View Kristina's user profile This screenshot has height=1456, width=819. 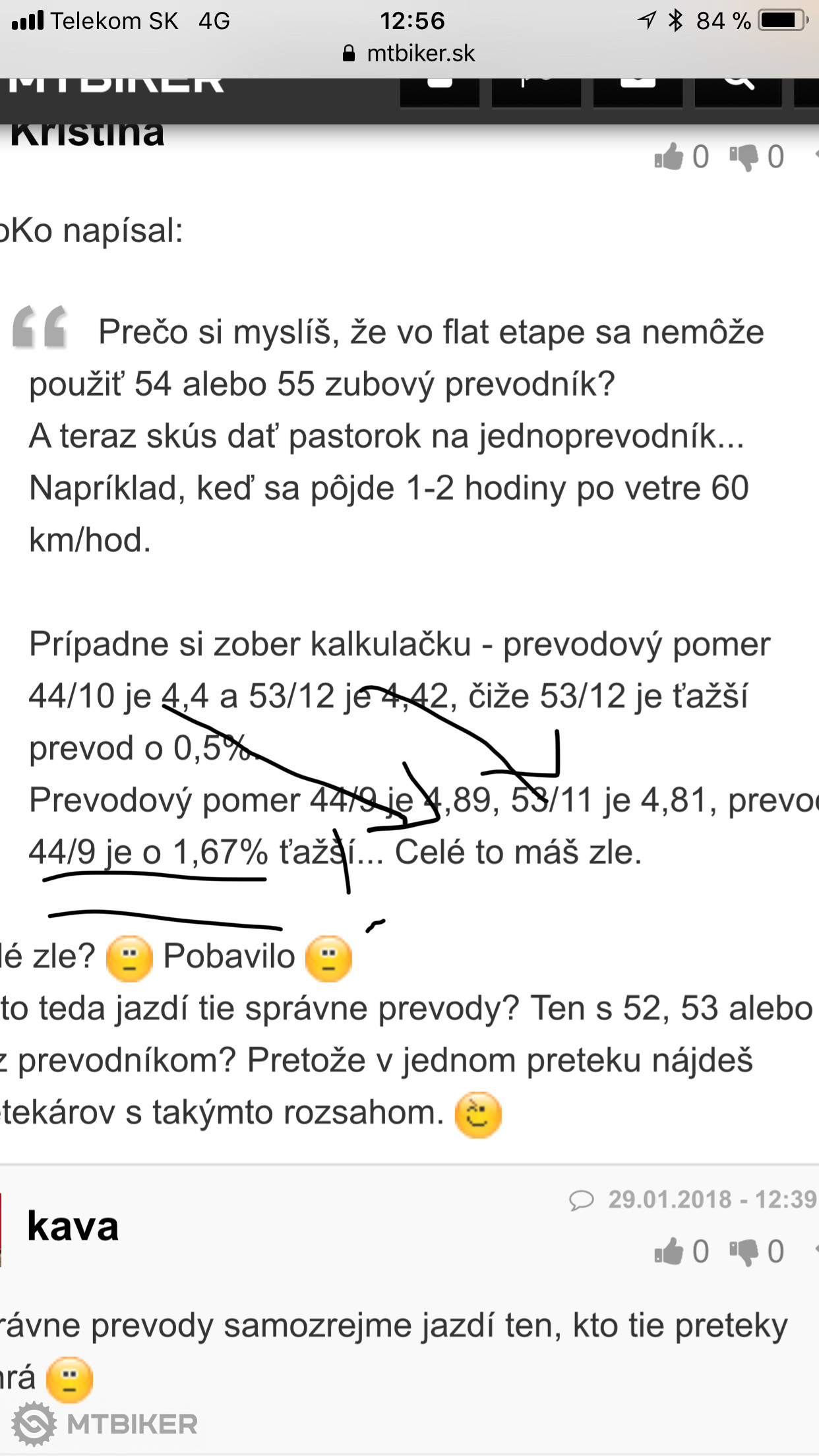pos(87,133)
